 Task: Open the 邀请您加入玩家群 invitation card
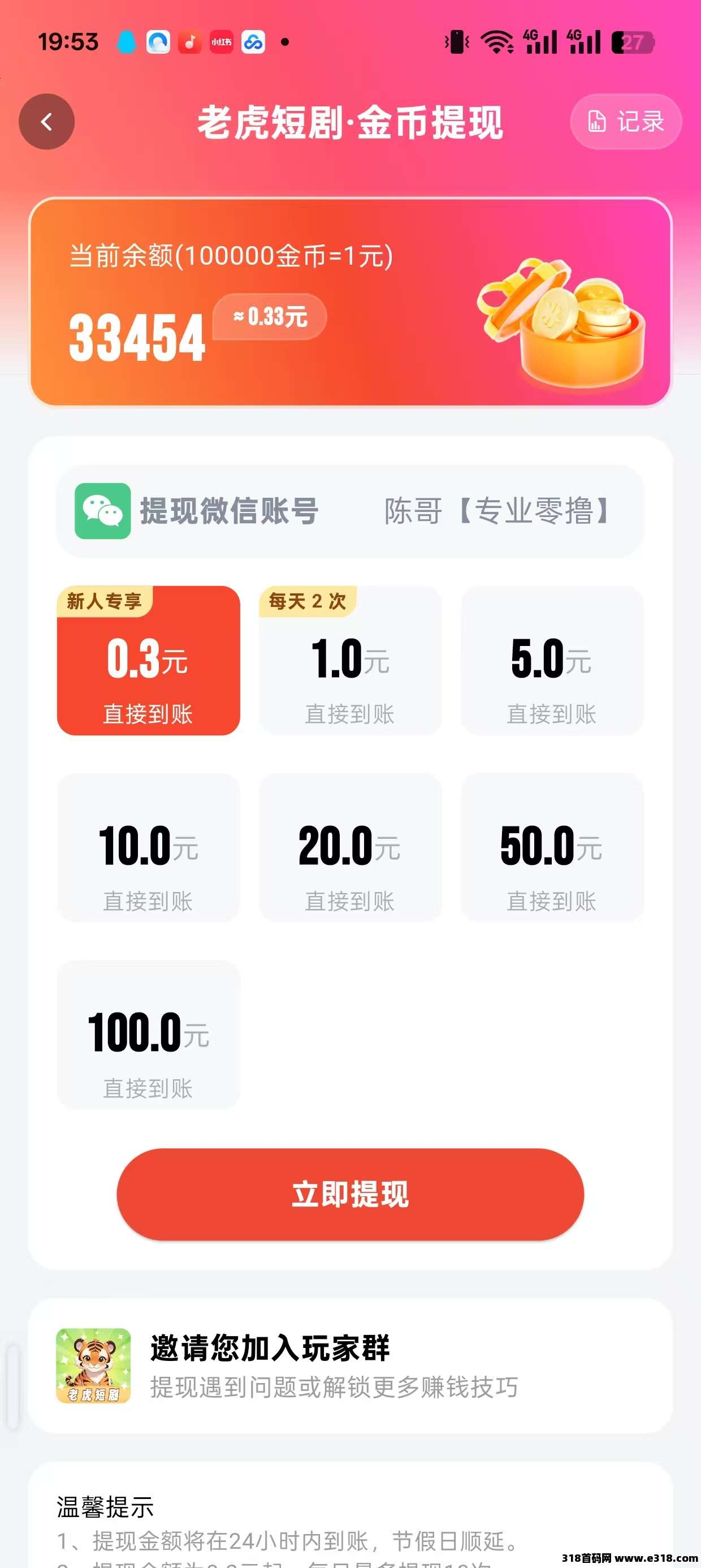[x=350, y=1367]
